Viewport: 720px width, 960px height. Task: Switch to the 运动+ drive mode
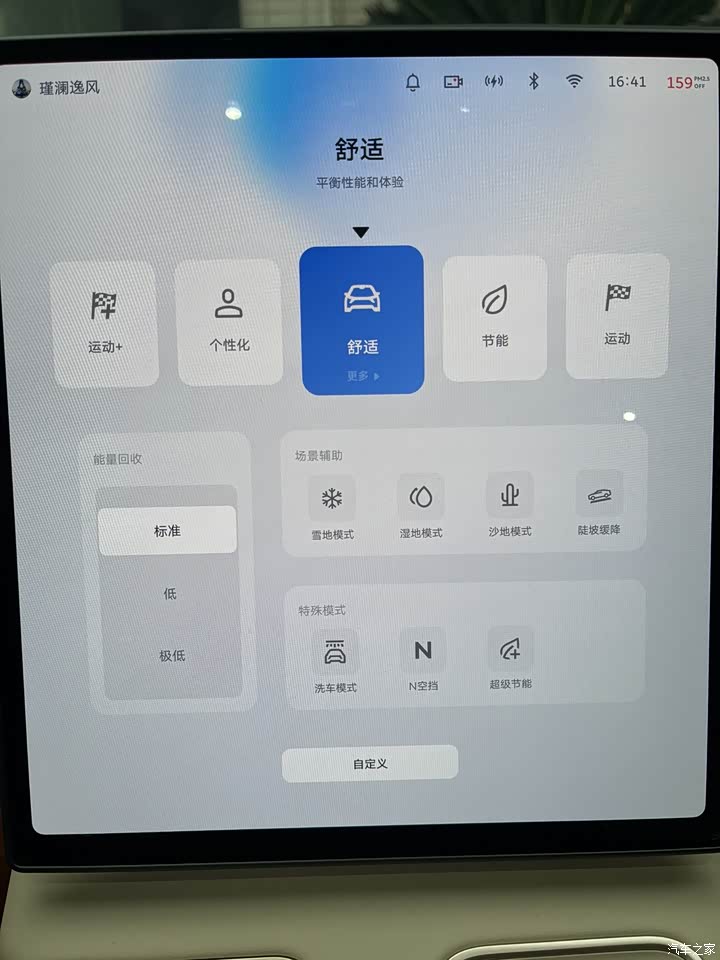point(105,323)
